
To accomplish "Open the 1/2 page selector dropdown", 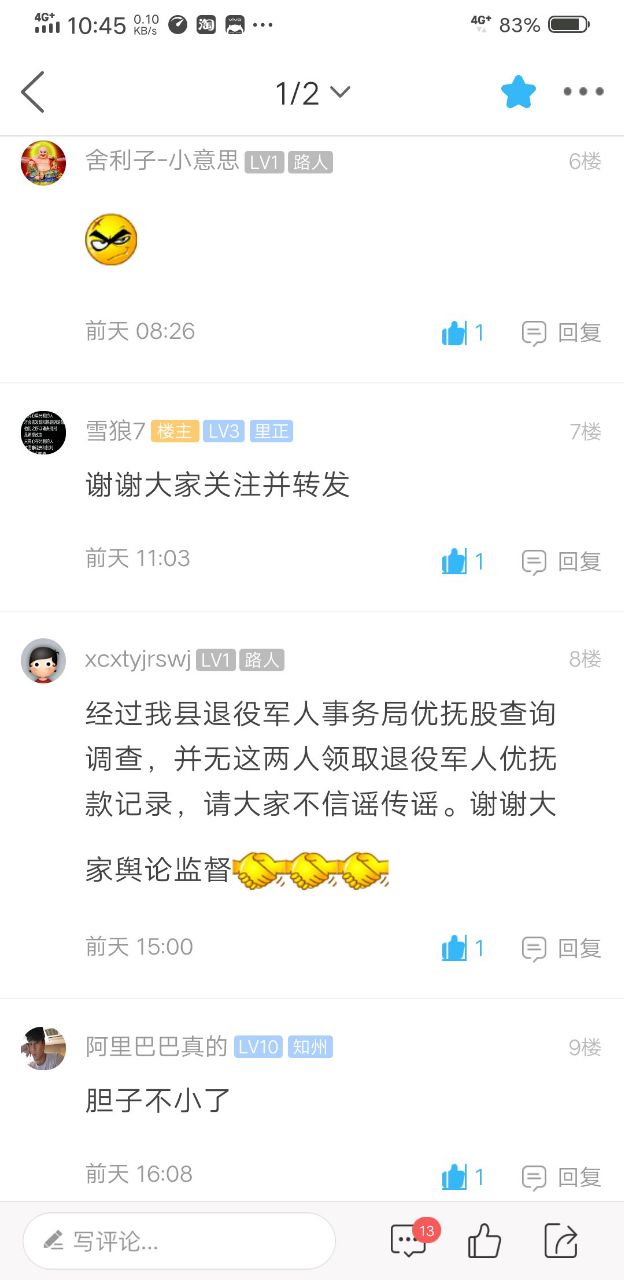I will click(x=312, y=93).
